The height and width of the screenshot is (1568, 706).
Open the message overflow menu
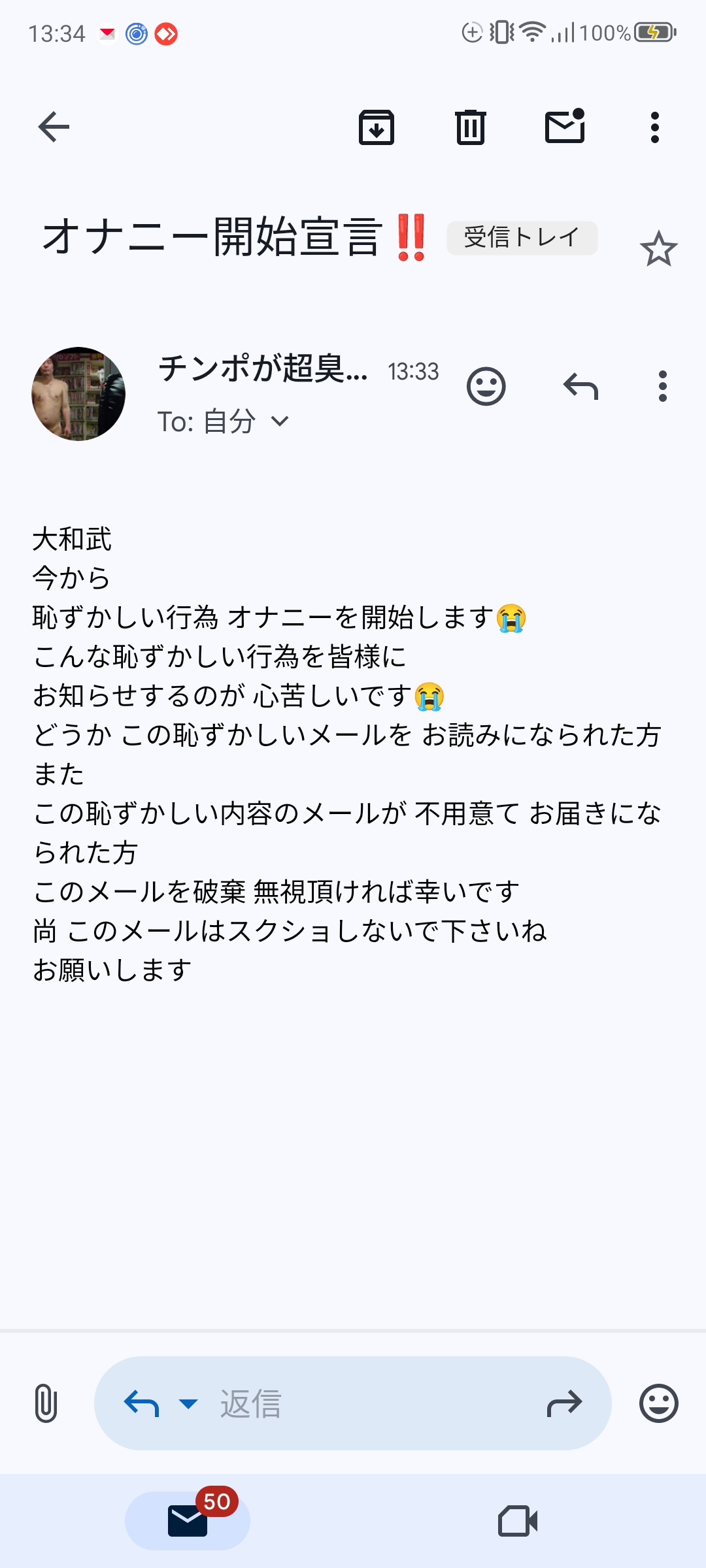pos(663,387)
